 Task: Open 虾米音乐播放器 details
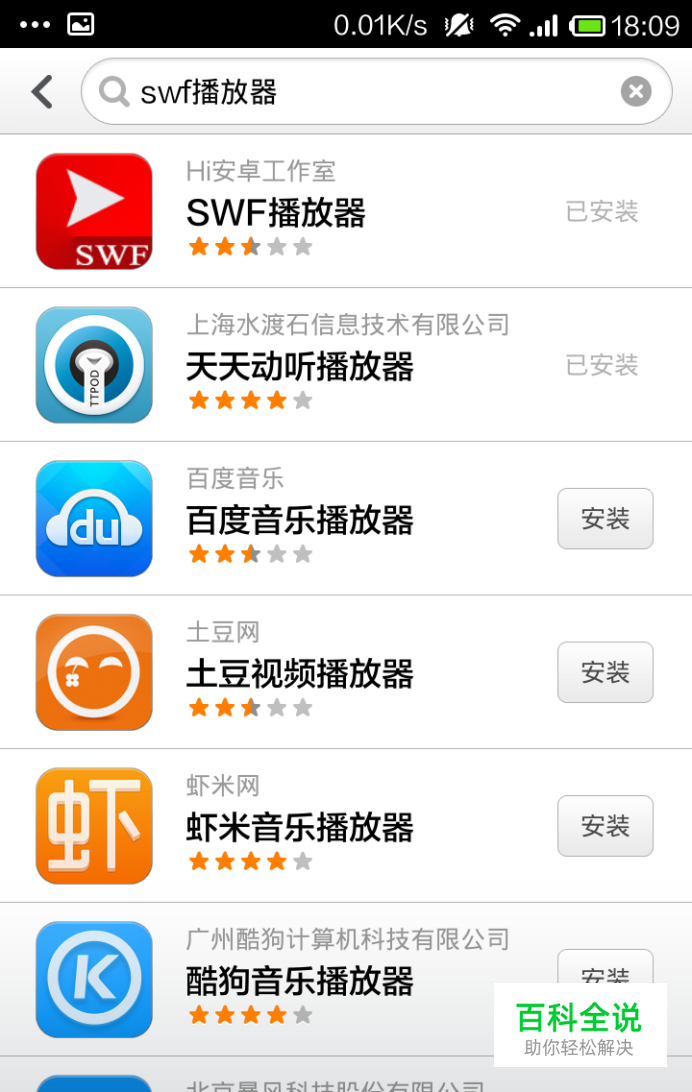click(x=300, y=828)
